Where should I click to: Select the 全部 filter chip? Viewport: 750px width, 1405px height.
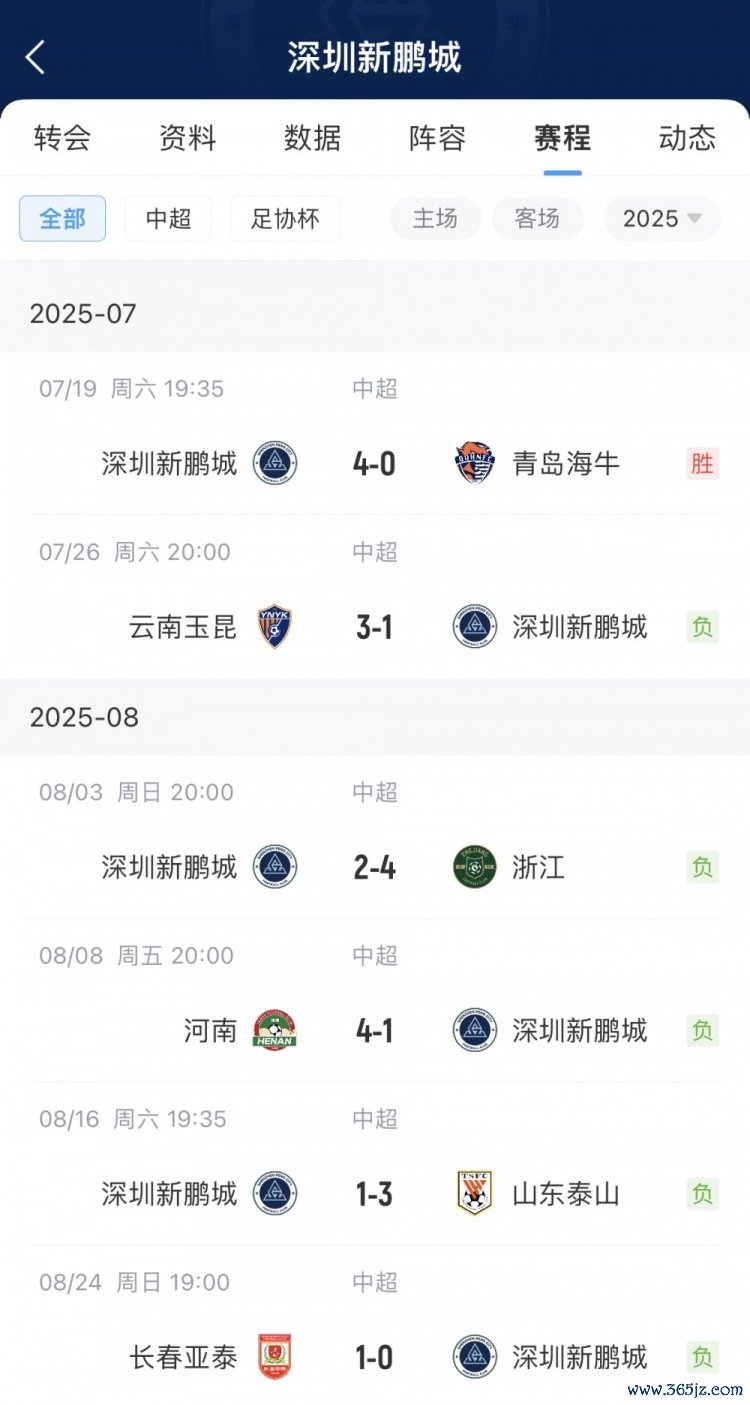pos(62,219)
